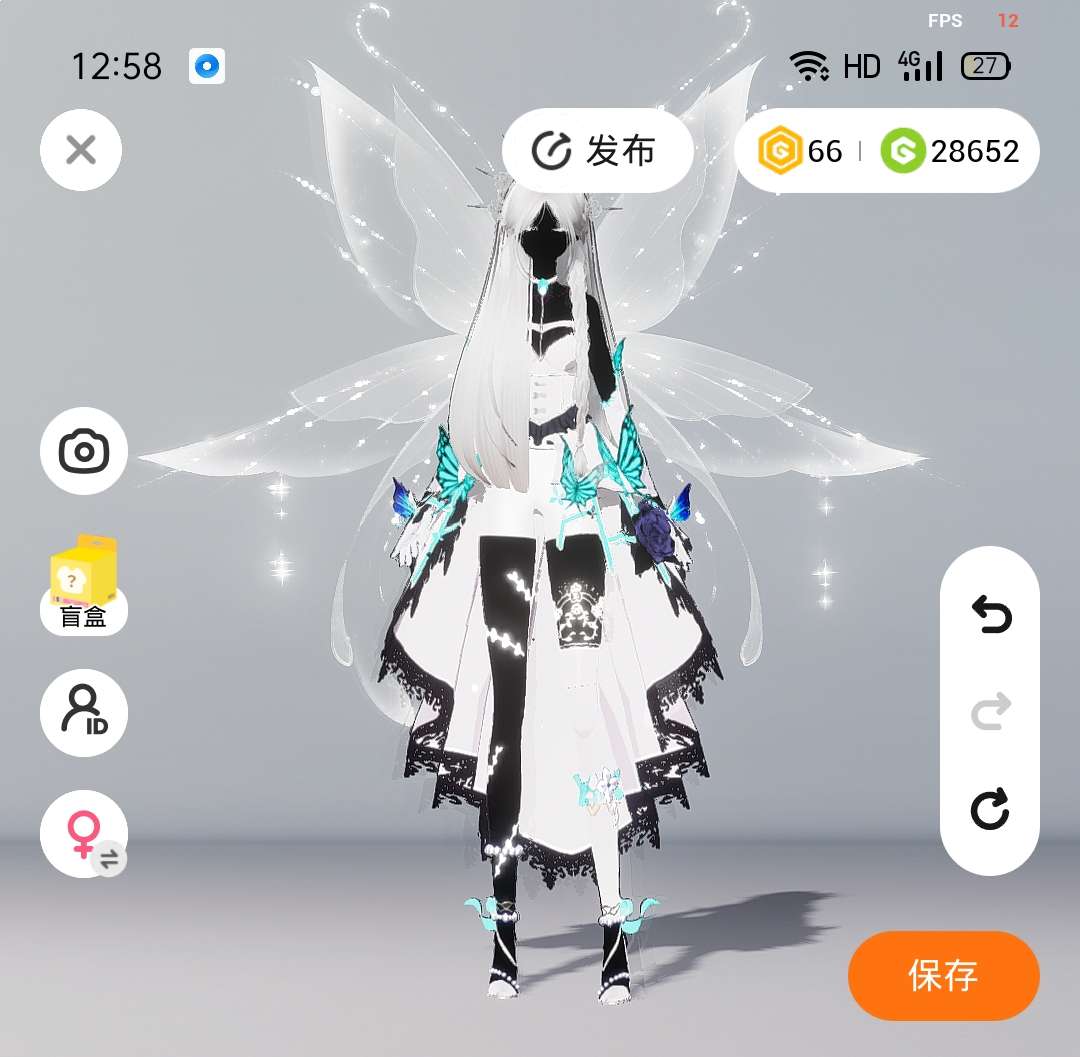Reset the avatar with the circular arrow
Viewport: 1080px width, 1057px height.
(990, 808)
